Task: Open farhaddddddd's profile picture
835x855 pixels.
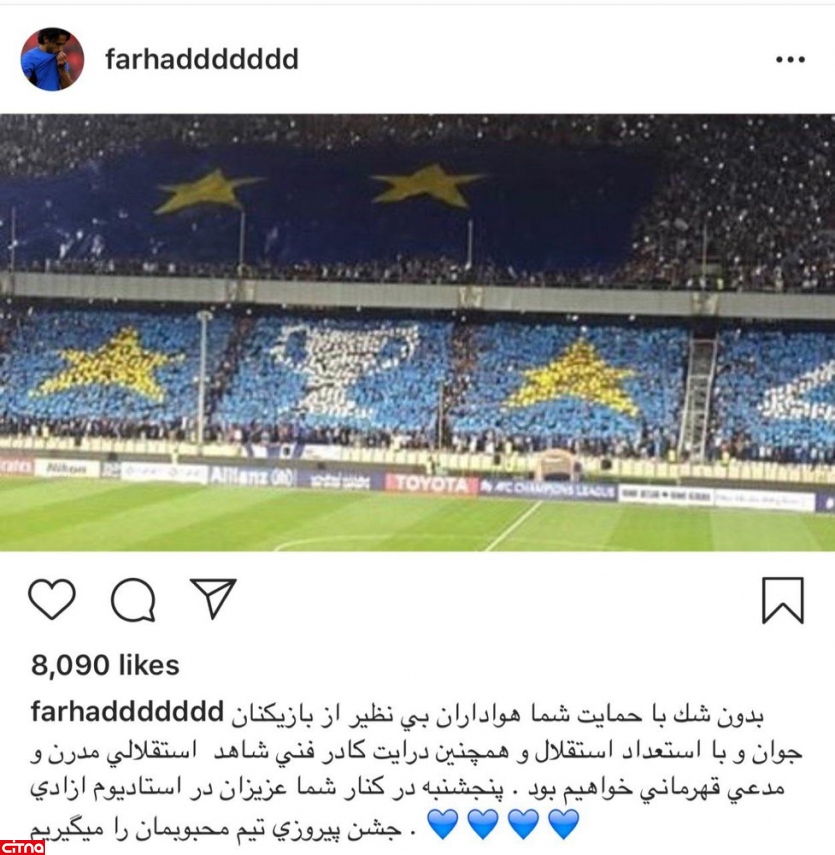Action: tap(52, 59)
